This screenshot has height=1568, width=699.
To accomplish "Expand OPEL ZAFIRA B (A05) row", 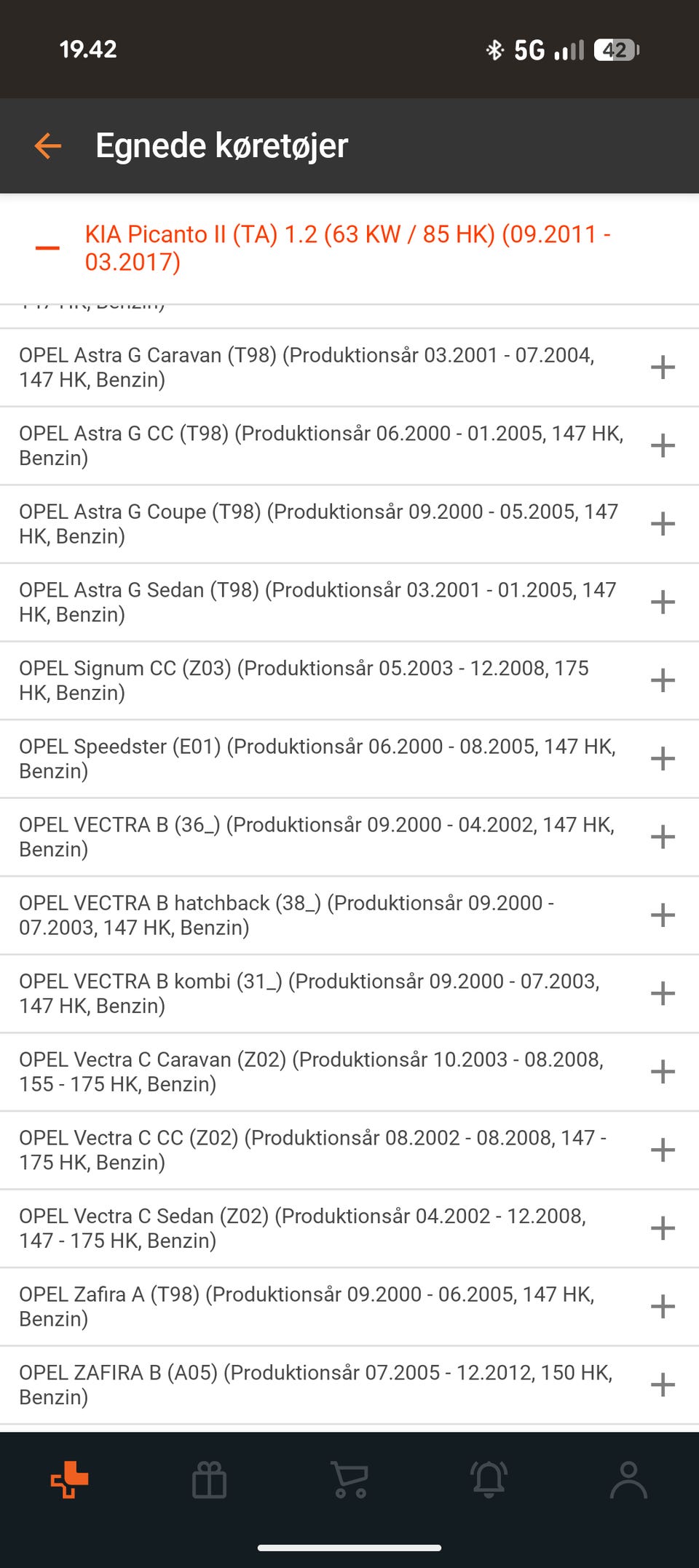I will (x=663, y=1385).
